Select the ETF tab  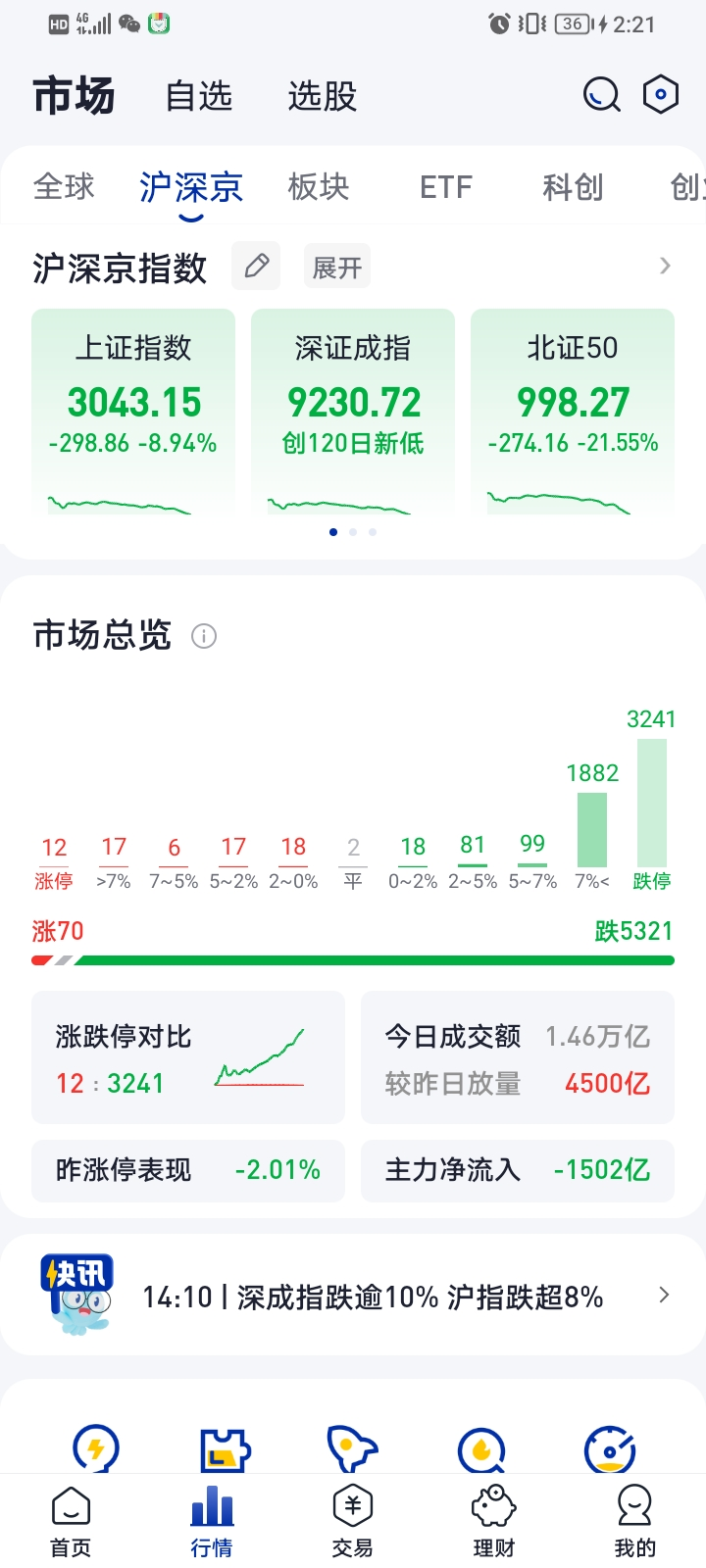(x=445, y=186)
